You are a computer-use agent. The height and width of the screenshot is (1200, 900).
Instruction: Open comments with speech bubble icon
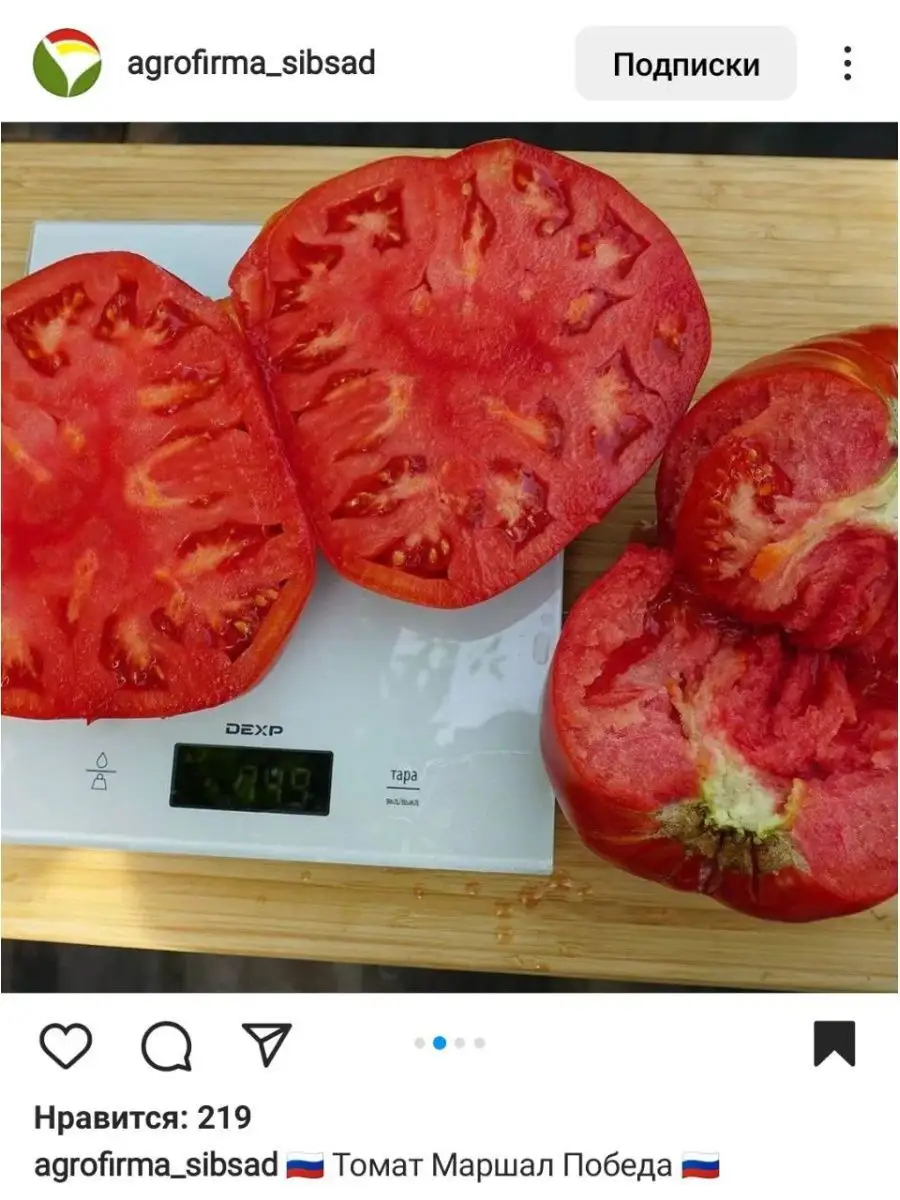click(166, 1045)
